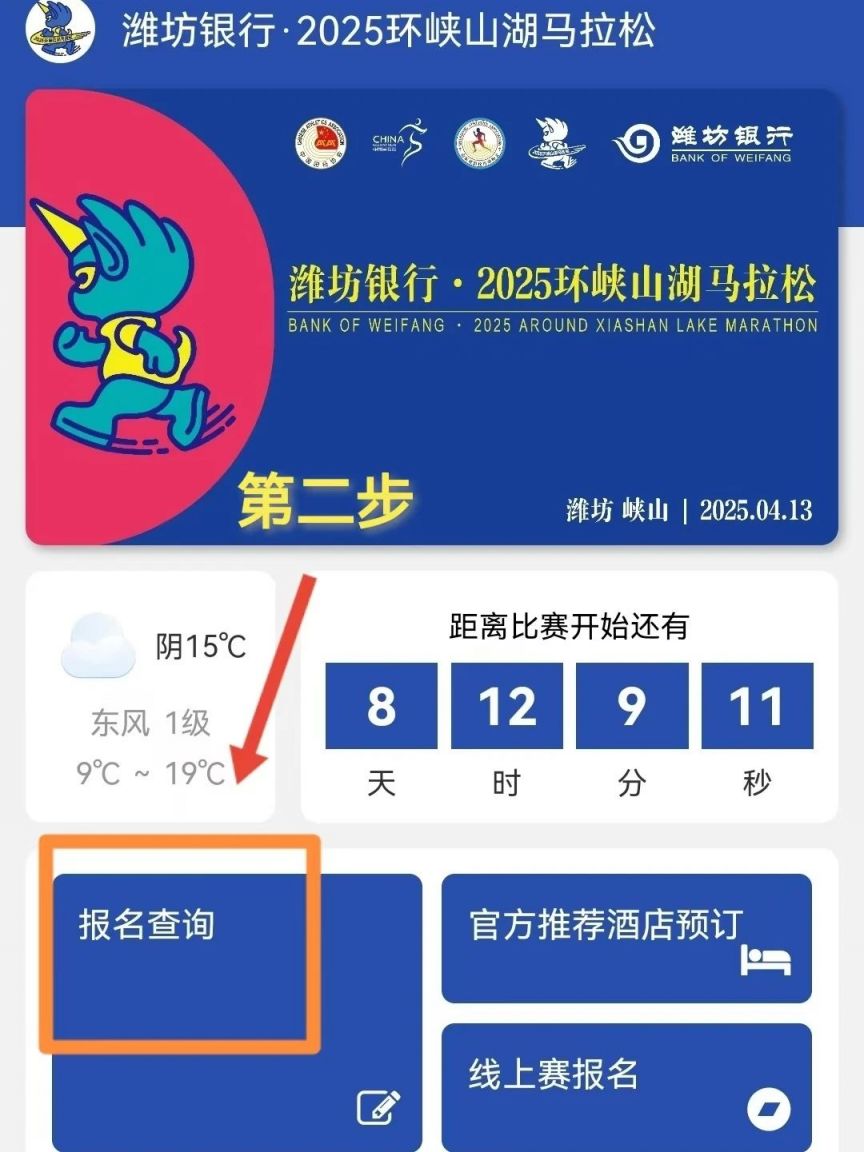
Task: Open 线上赛报名 online race signup
Action: pos(626,1086)
